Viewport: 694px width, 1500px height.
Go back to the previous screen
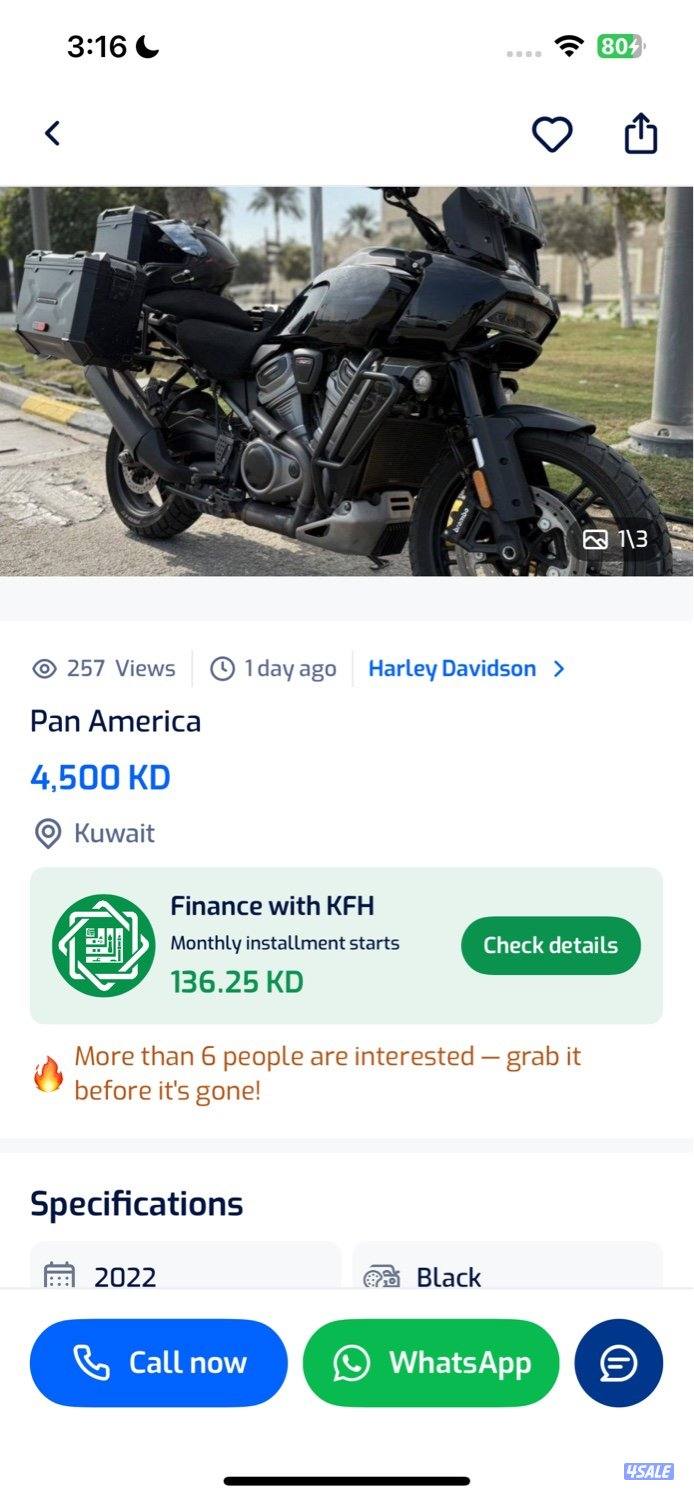[x=53, y=133]
